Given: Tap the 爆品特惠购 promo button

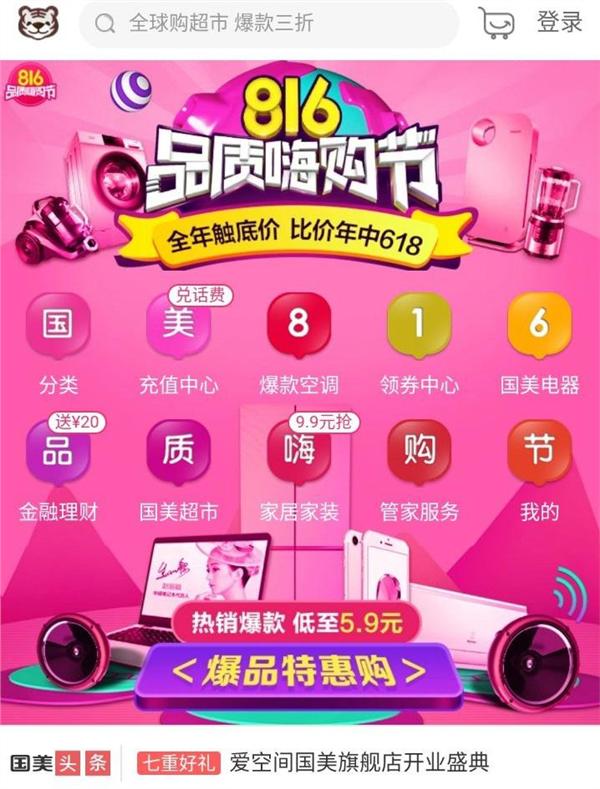Looking at the screenshot, I should (300, 670).
